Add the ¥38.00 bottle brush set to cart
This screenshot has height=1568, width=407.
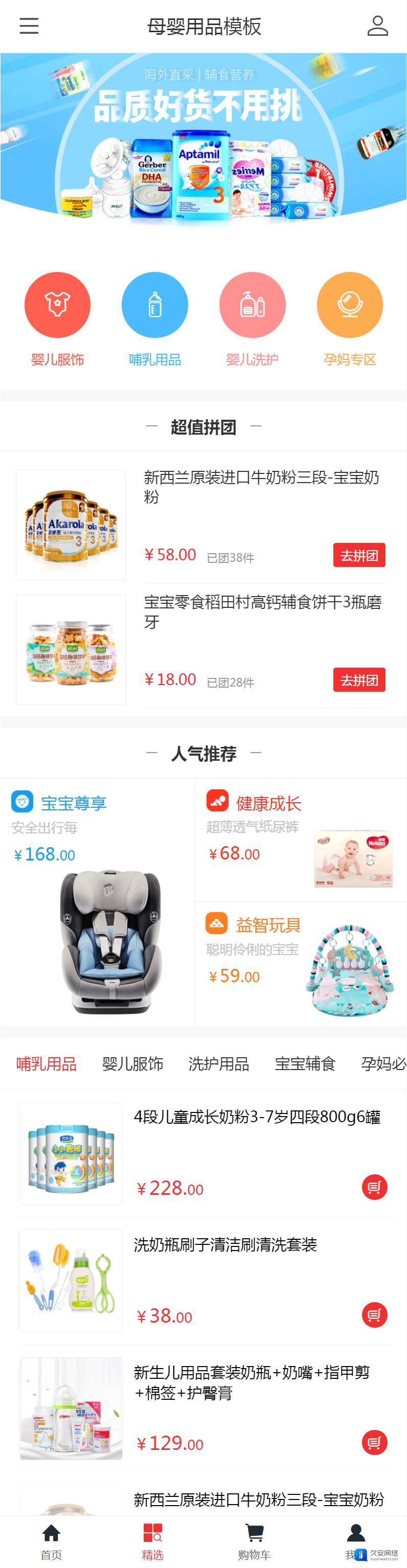pyautogui.click(x=374, y=1315)
